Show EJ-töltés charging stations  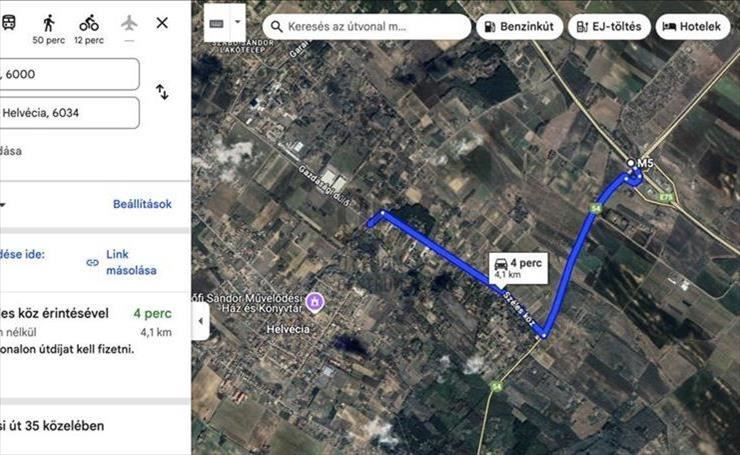coord(610,27)
